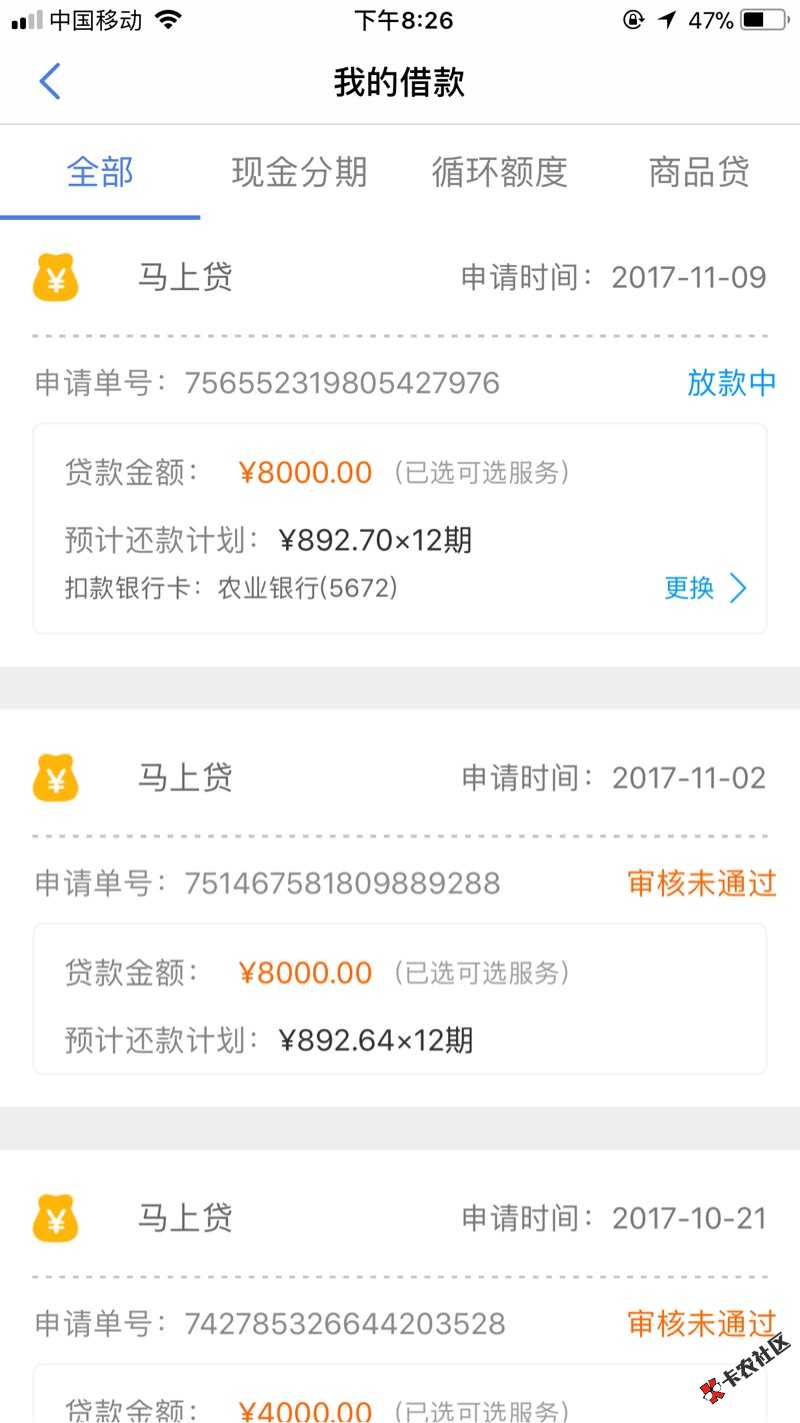Tap 更换 to change the repayment bank card
This screenshot has height=1423, width=800.
pos(705,588)
